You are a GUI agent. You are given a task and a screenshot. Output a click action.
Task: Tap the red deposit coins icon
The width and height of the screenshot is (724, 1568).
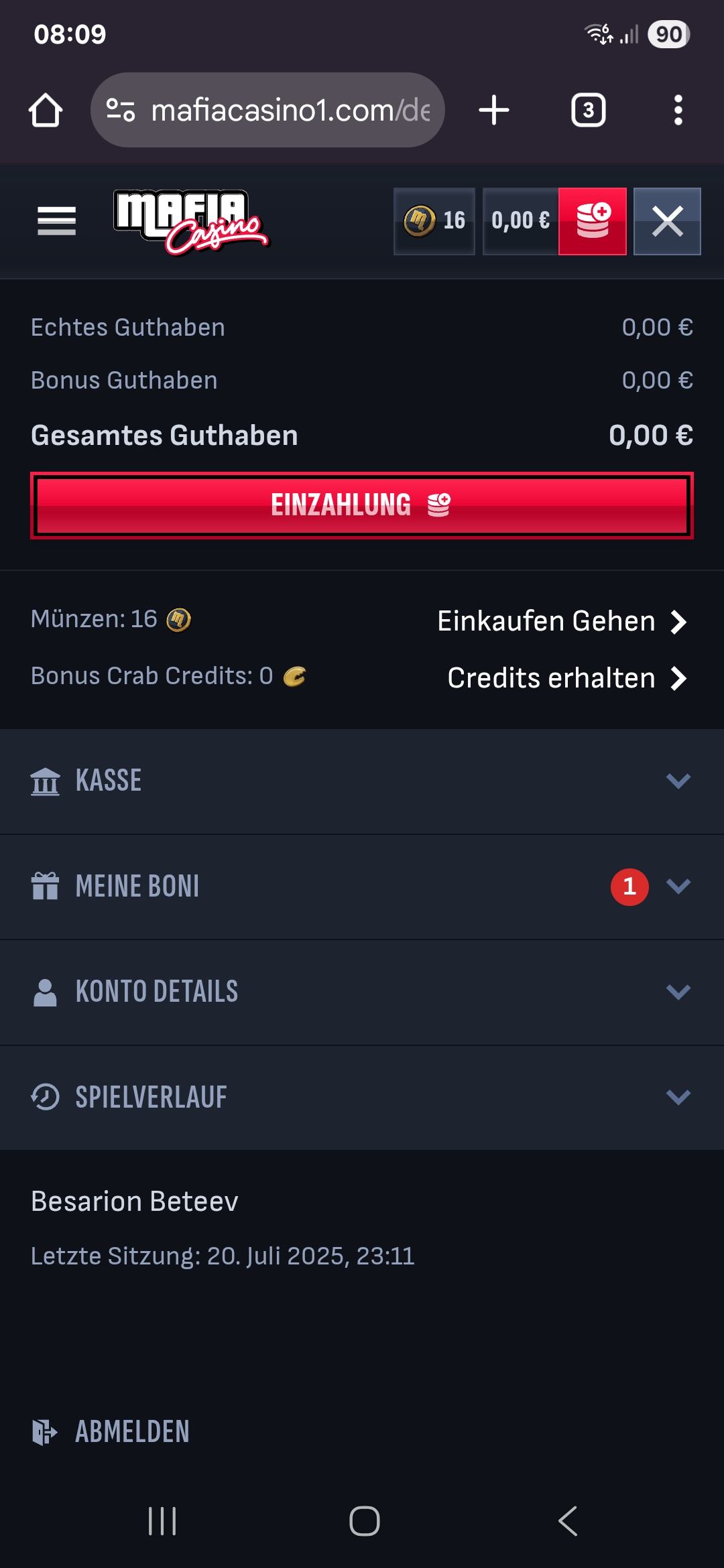click(593, 221)
